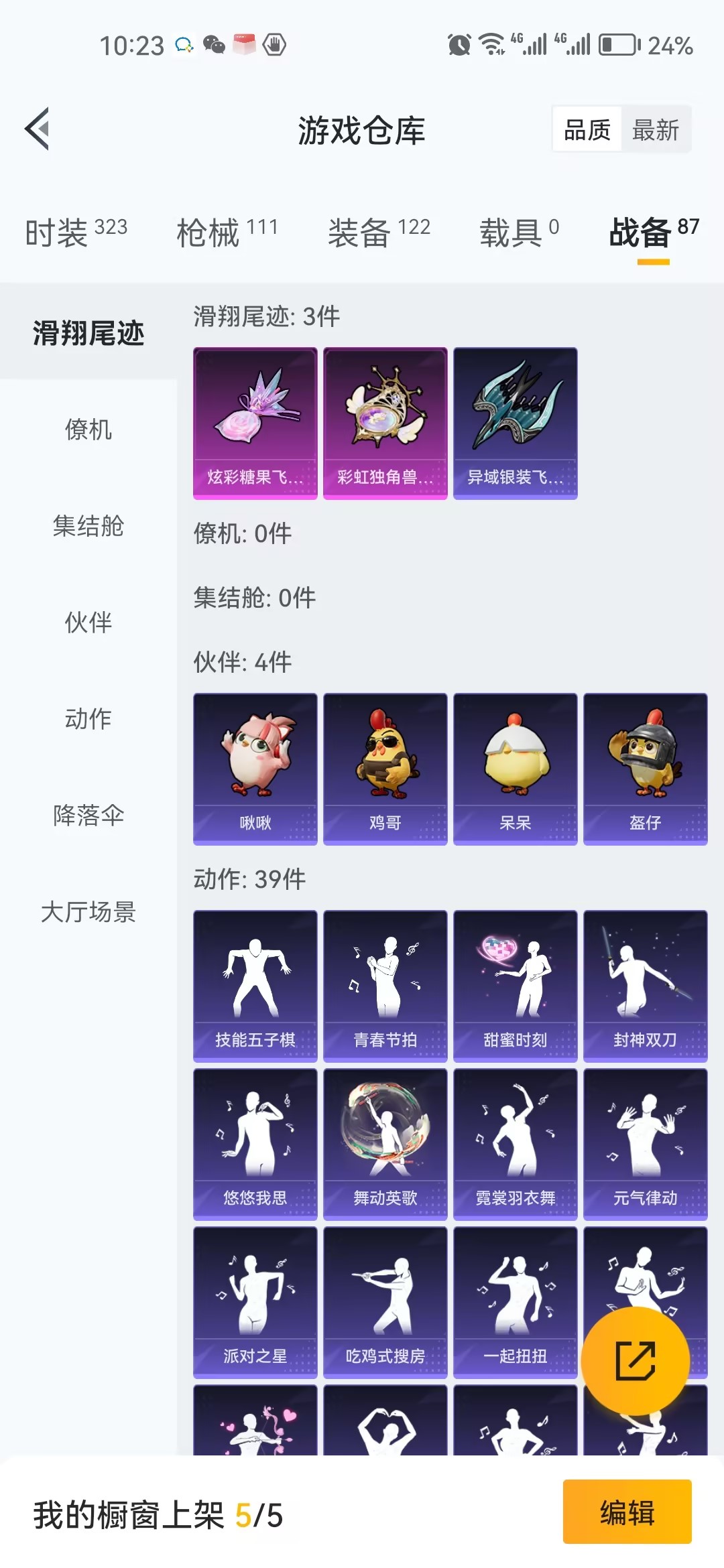724x1568 pixels.
Task: Switch to the 枪械 tab
Action: 227,233
